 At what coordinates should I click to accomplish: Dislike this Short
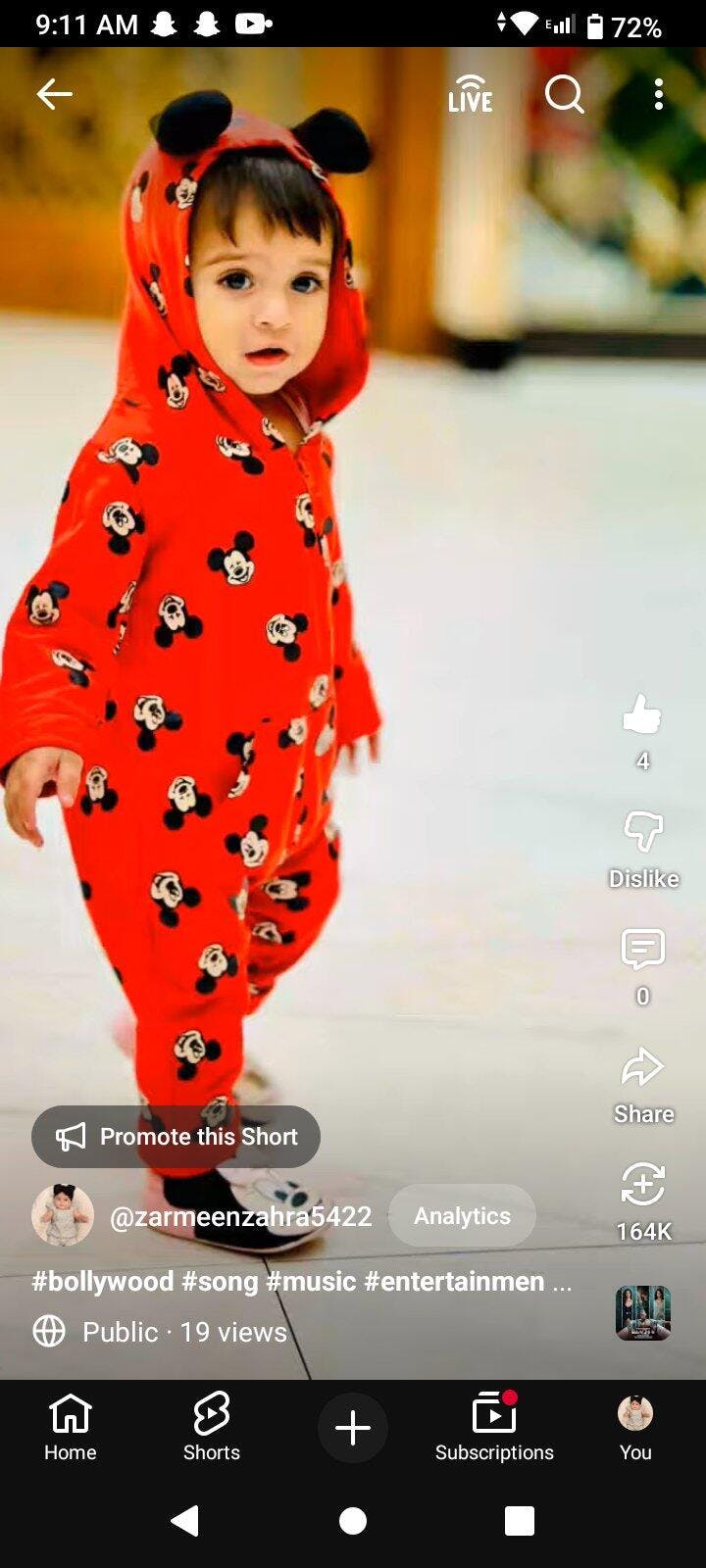642,833
